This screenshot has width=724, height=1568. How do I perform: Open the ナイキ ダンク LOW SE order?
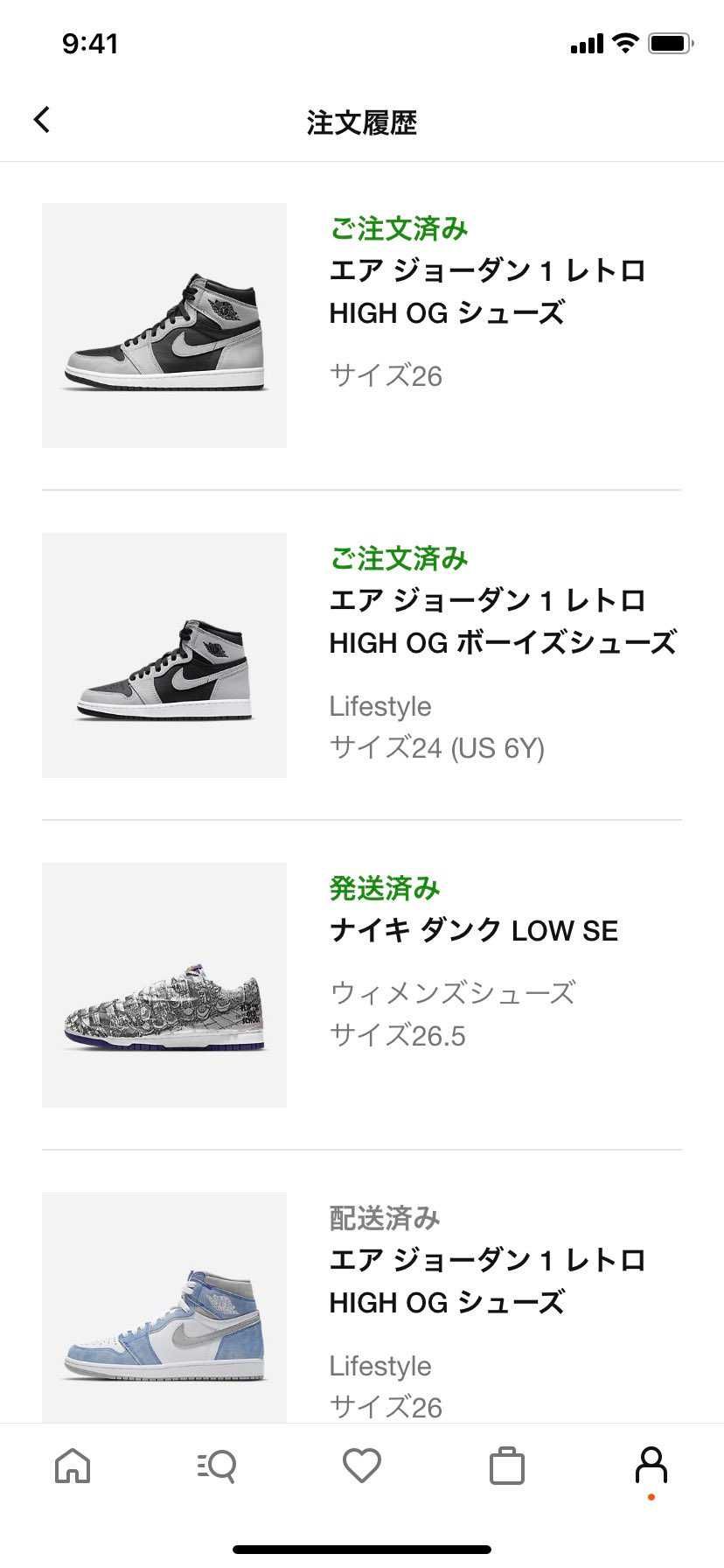[475, 930]
